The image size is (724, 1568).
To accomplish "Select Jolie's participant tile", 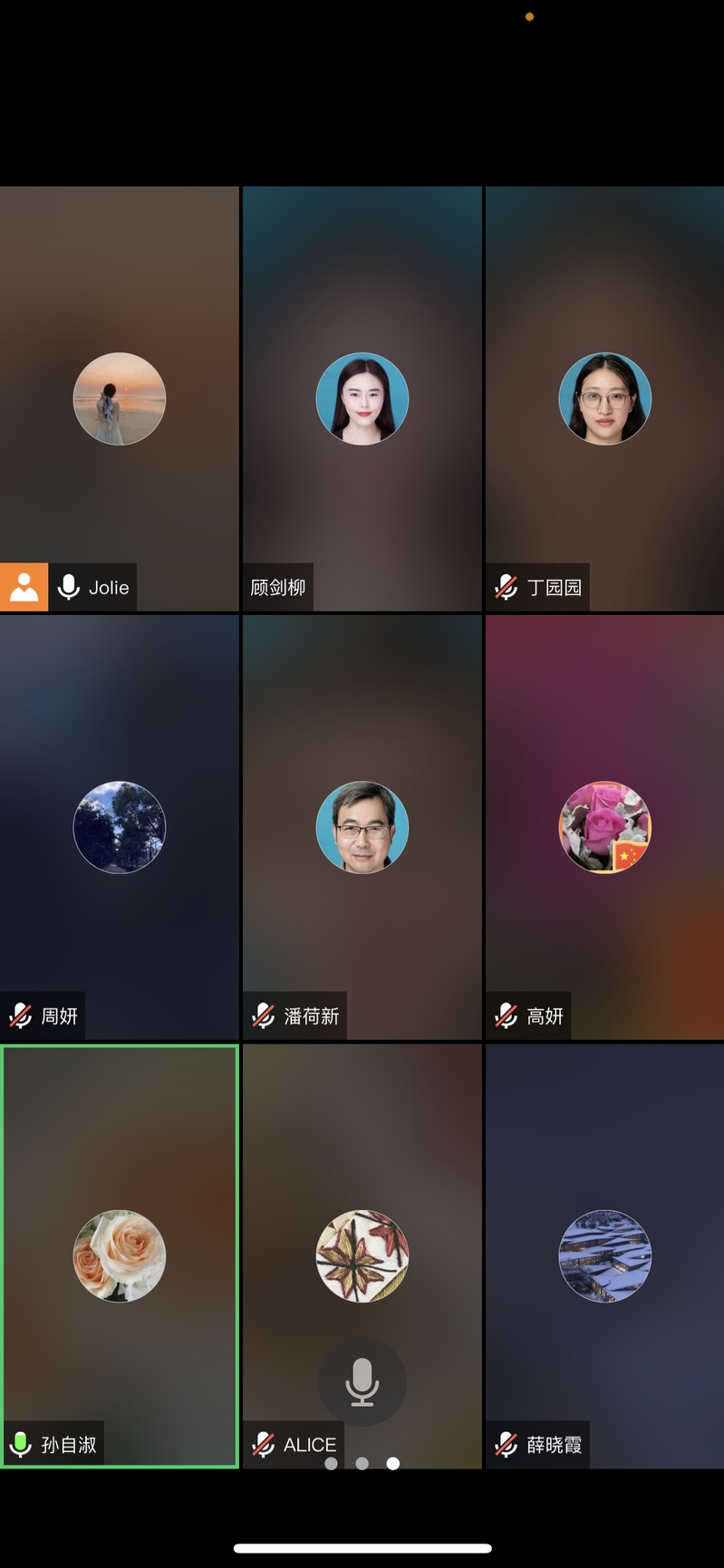I will click(119, 399).
